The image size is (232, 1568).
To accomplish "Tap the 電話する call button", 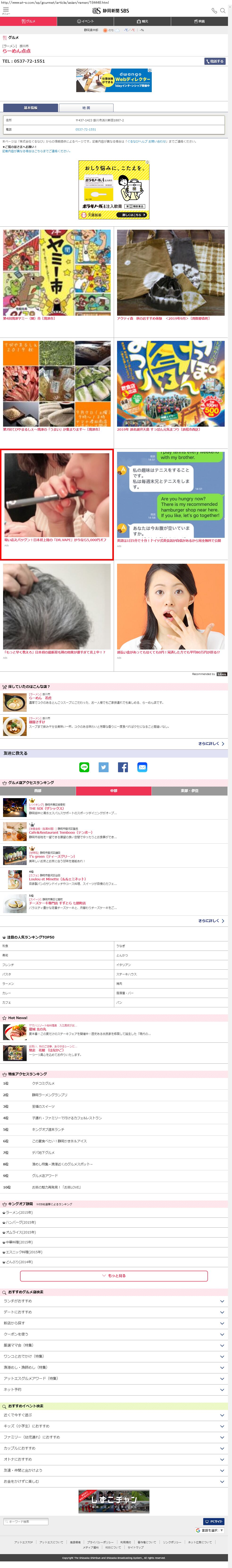I will 215,61.
